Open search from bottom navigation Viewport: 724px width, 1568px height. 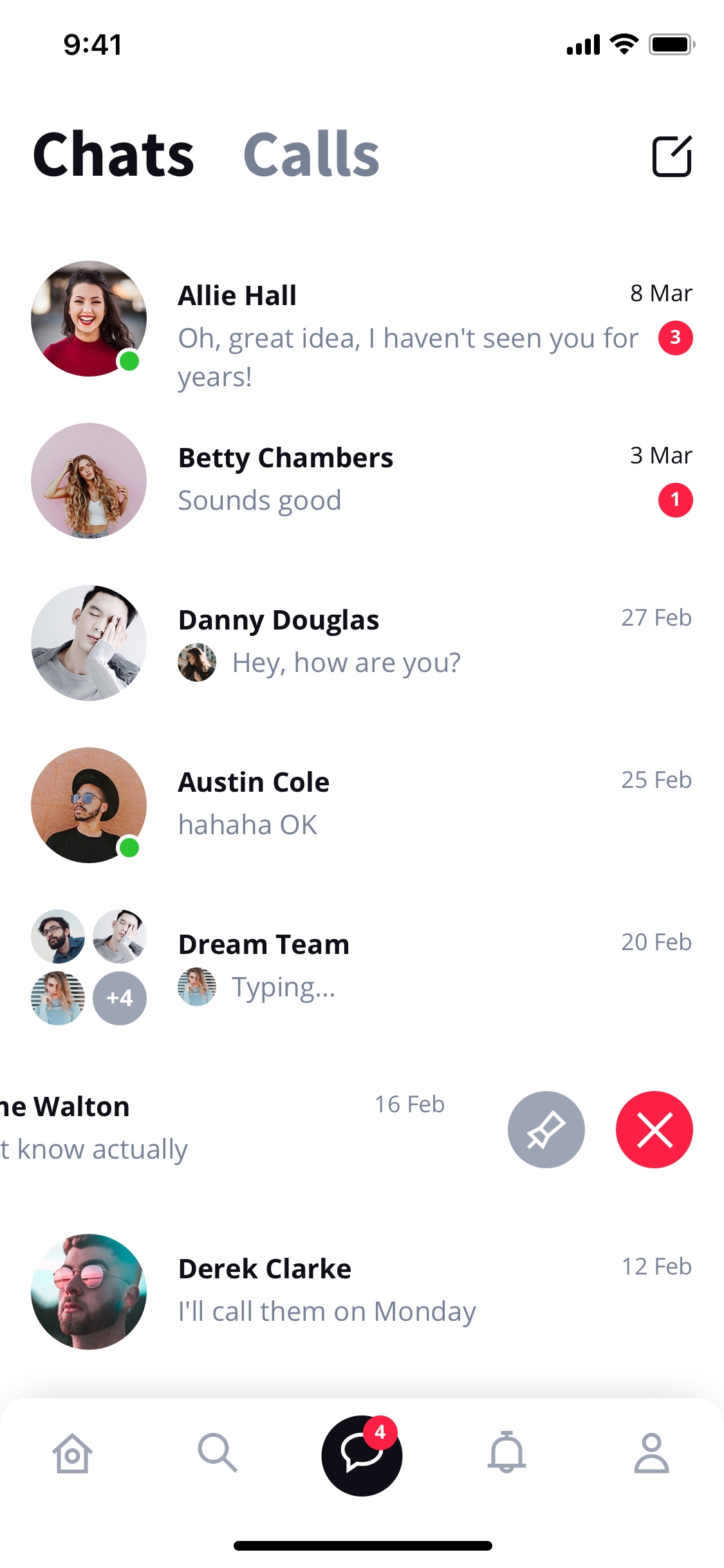coord(218,1453)
